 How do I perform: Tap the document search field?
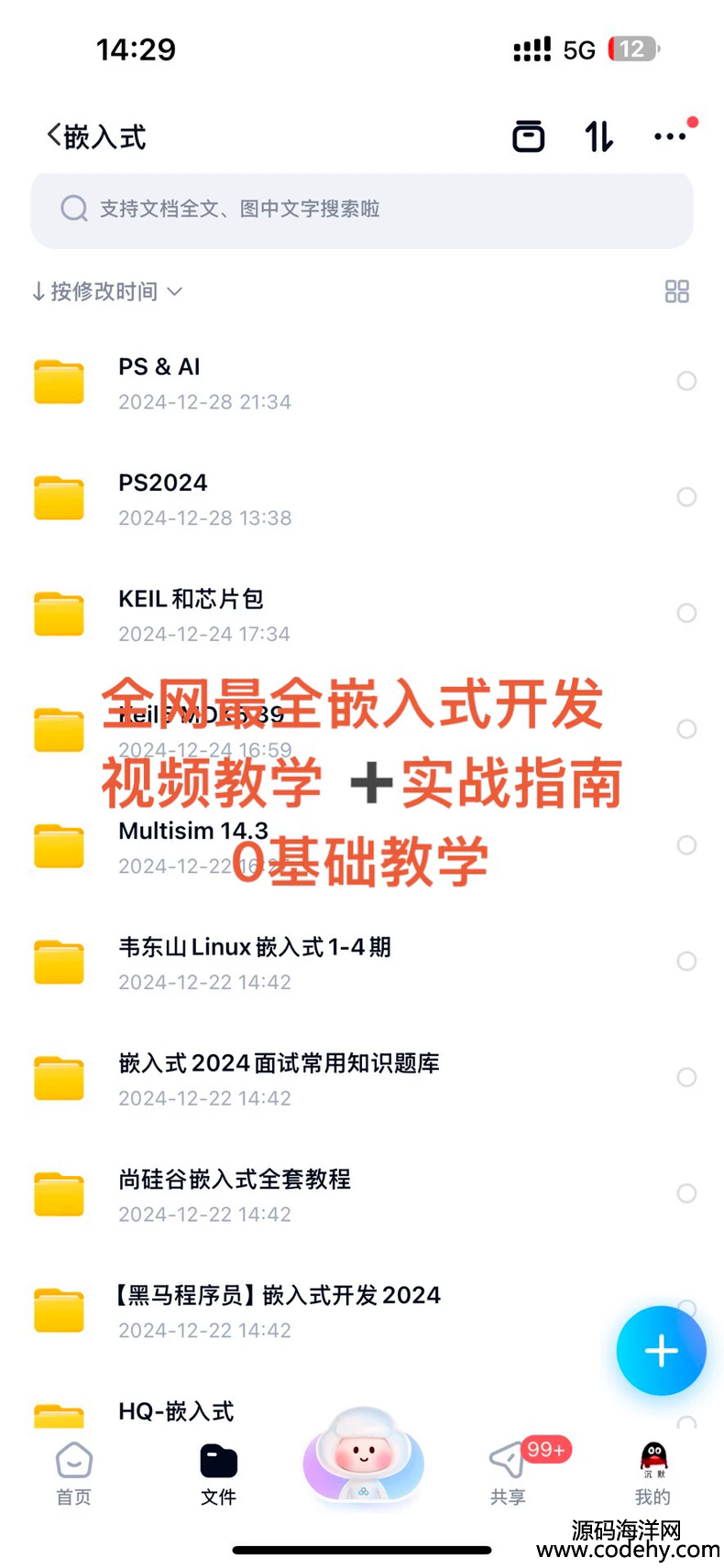click(362, 210)
